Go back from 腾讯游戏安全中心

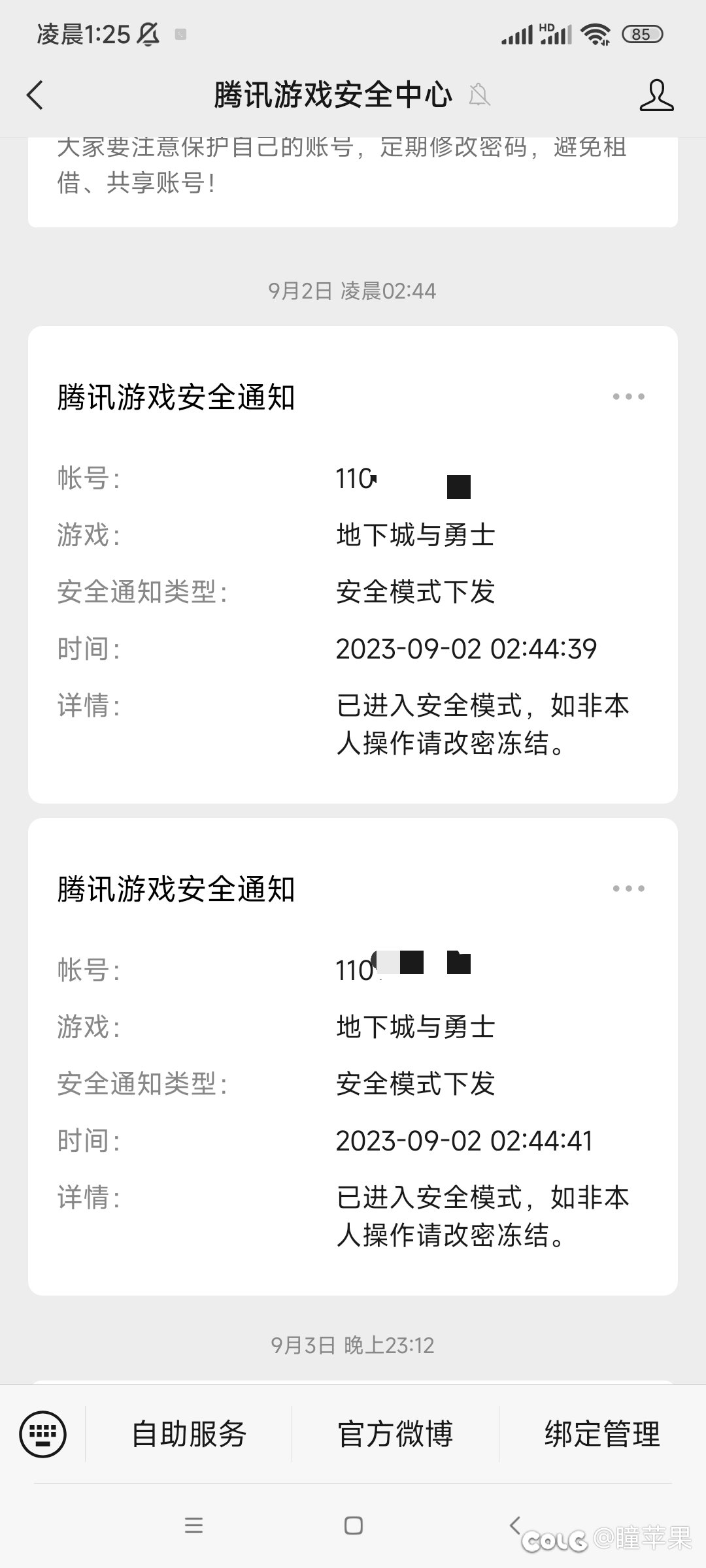tap(35, 95)
